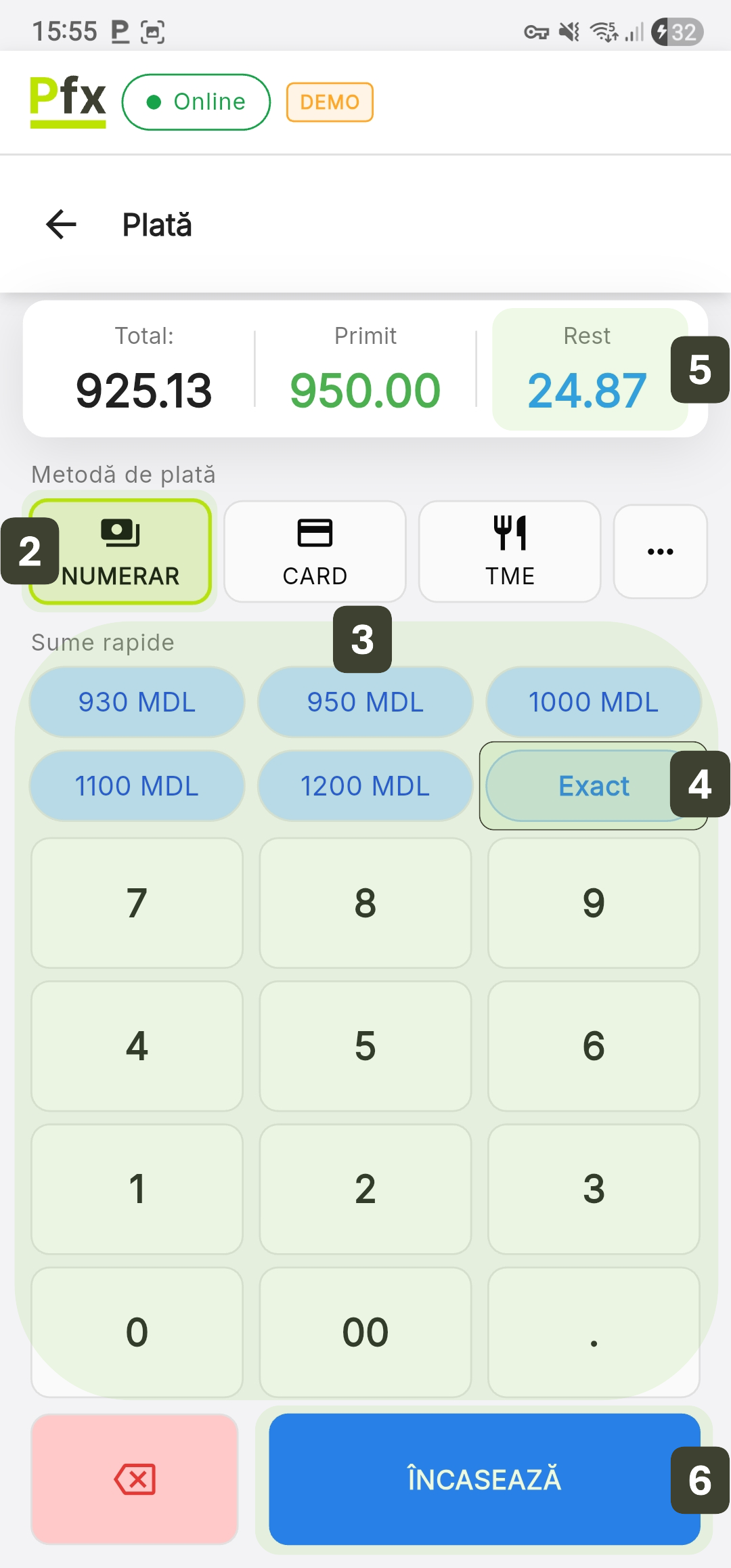Enter digit 3 on the keypad
Screen dimensions: 731x1568
tap(593, 1189)
